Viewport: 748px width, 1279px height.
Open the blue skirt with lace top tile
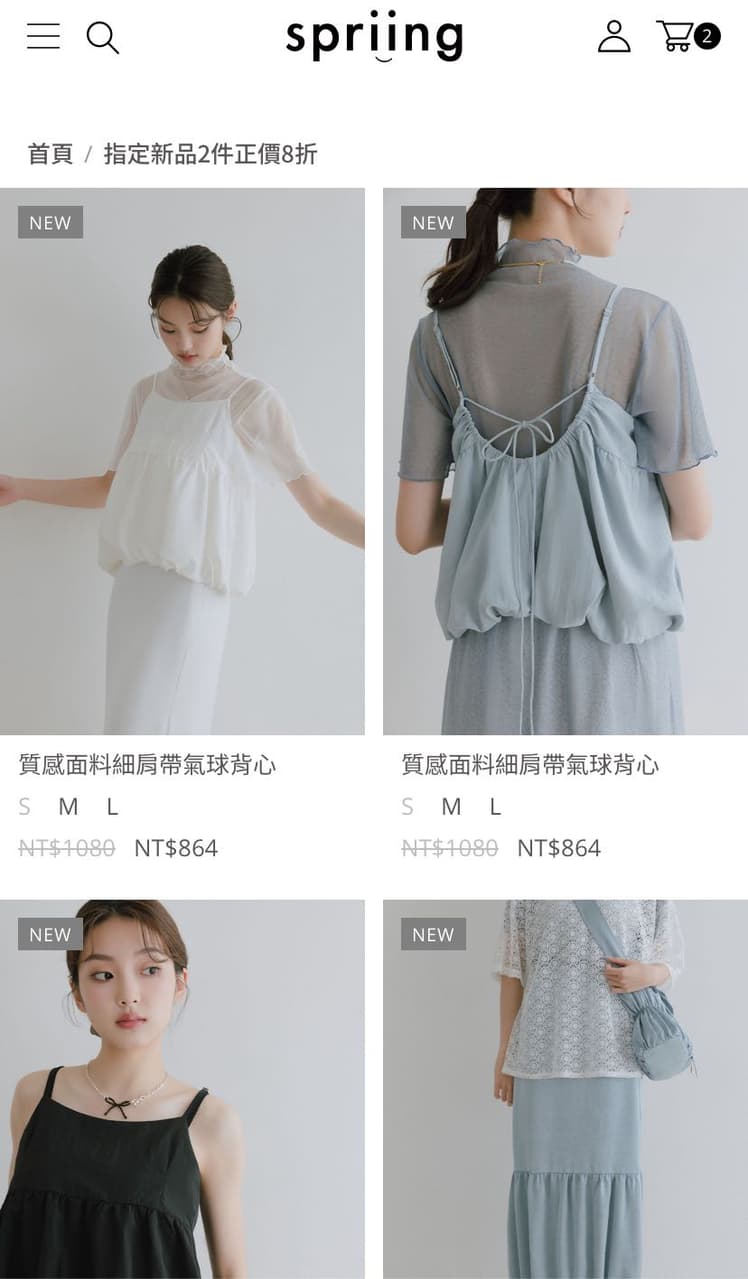565,1089
